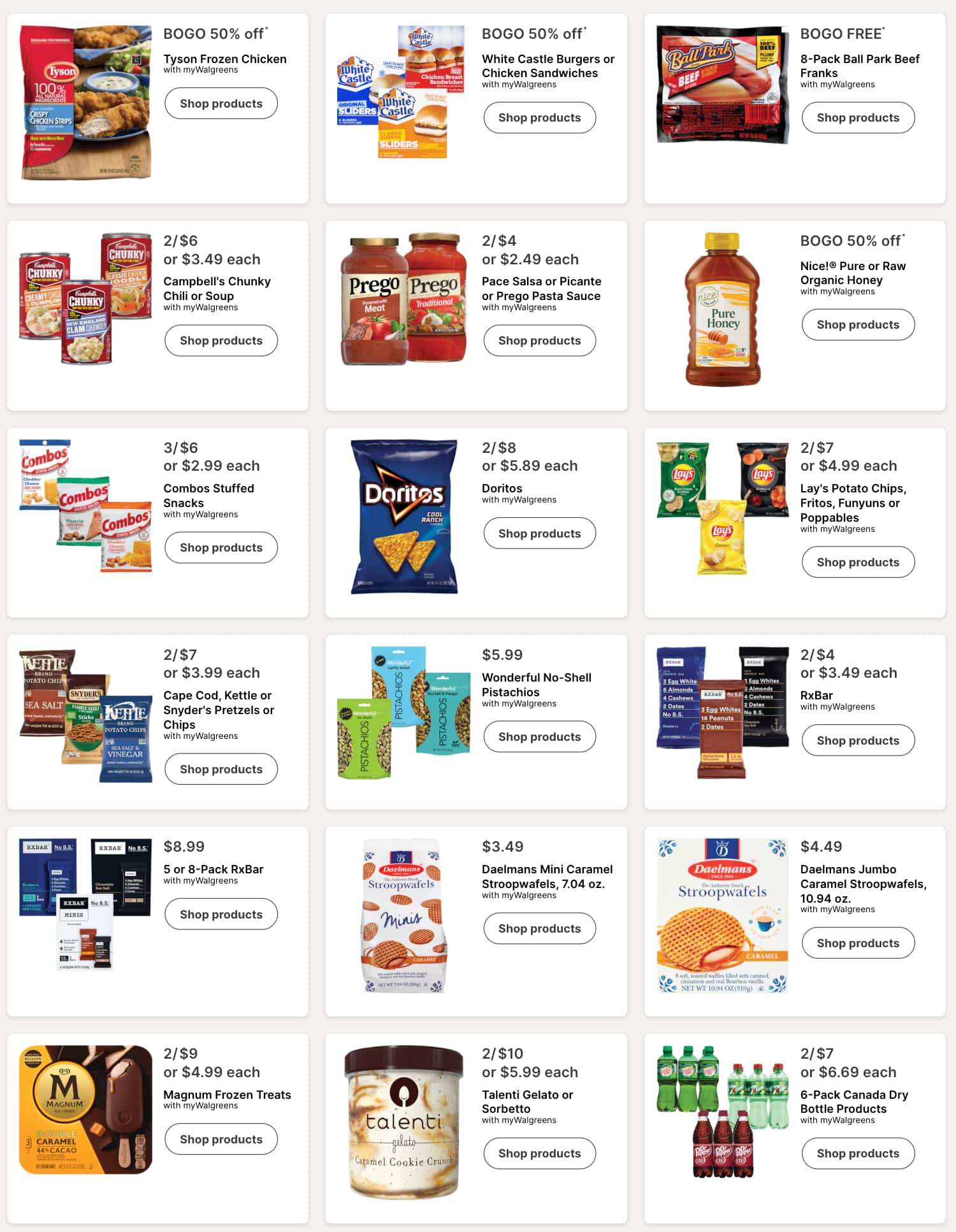Tap Shop products under Talenti Gelato

(x=539, y=1154)
